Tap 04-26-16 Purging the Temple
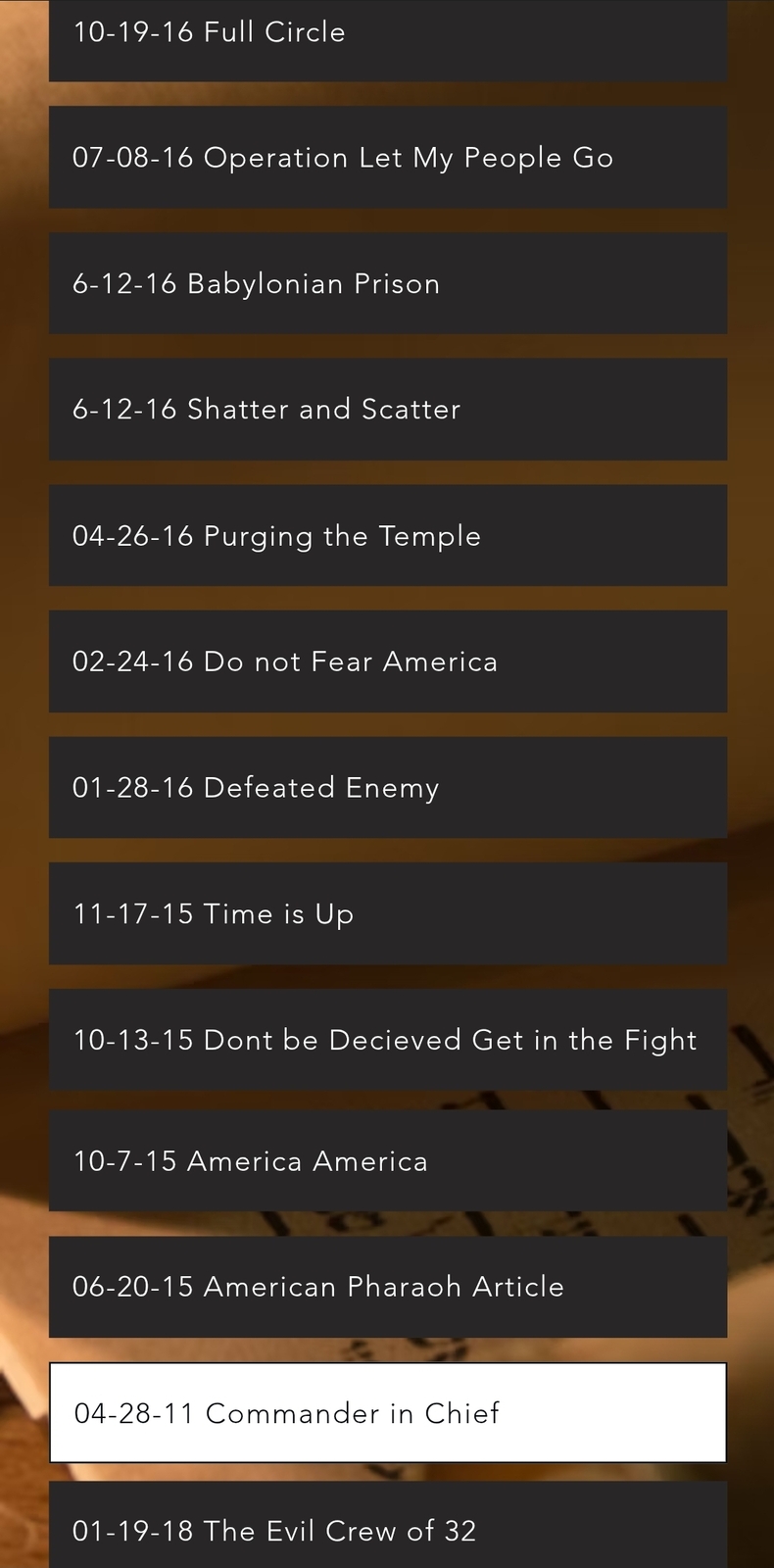Viewport: 774px width, 1568px height. point(387,535)
